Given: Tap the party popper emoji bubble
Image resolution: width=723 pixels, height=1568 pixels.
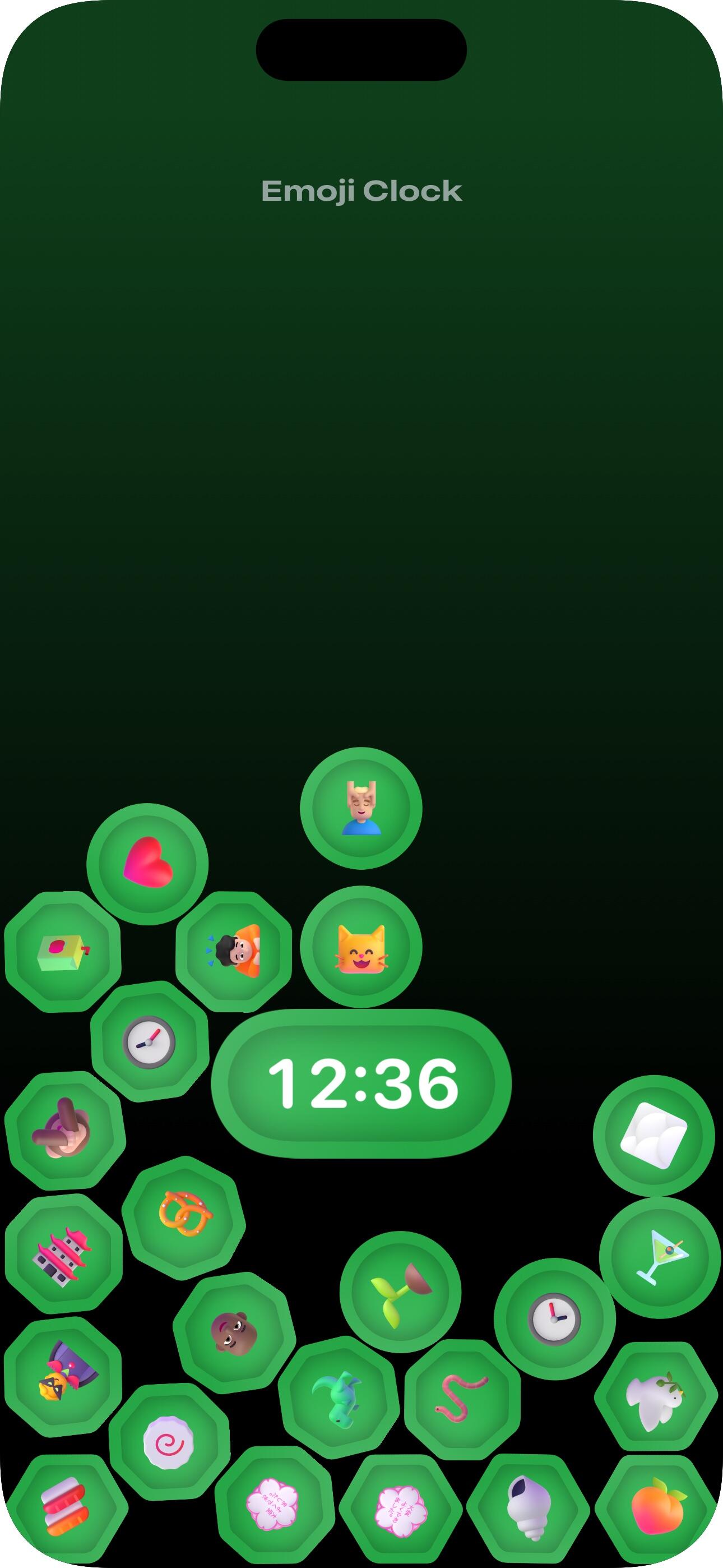Looking at the screenshot, I should pos(63,1378).
